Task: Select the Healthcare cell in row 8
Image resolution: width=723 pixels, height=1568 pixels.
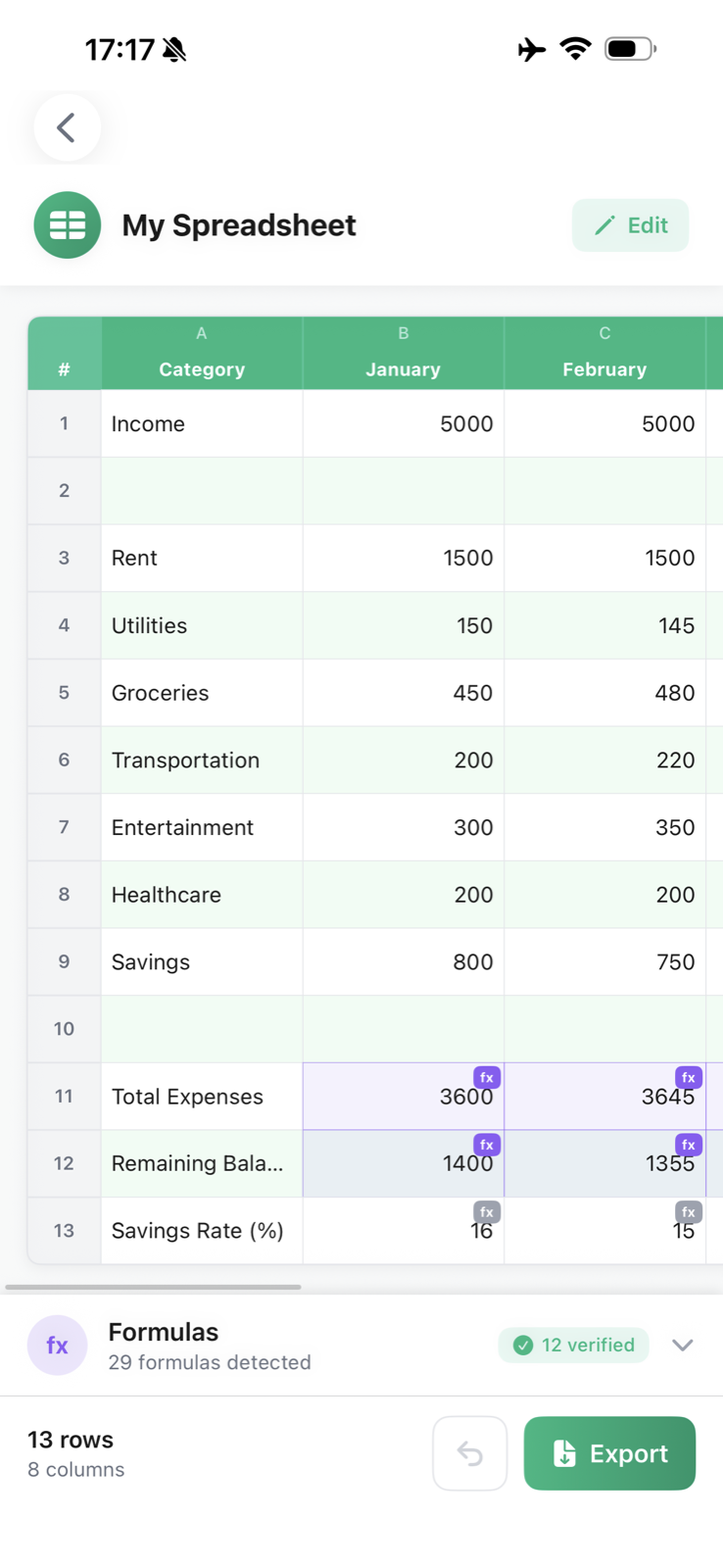Action: coord(201,894)
